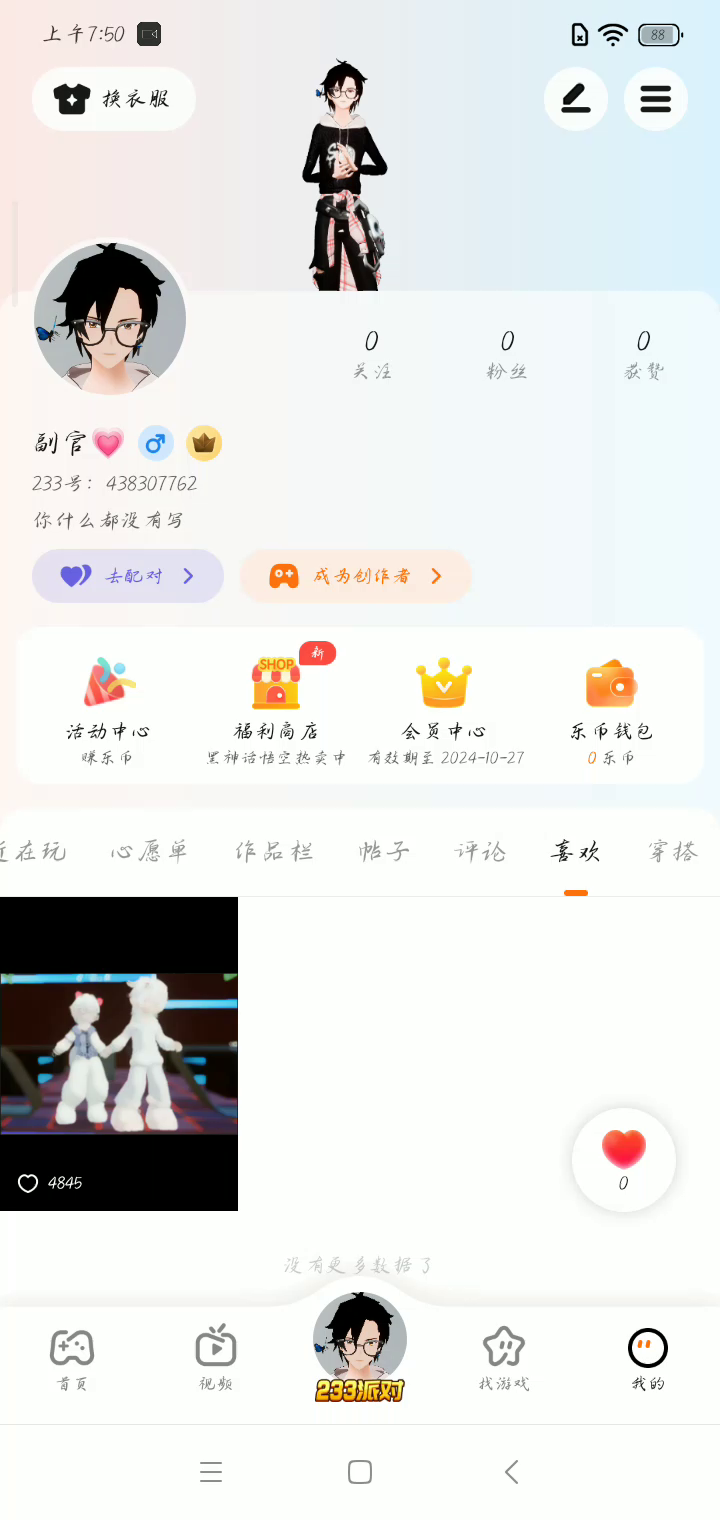720x1520 pixels.
Task: Tap the system back button
Action: [511, 1472]
